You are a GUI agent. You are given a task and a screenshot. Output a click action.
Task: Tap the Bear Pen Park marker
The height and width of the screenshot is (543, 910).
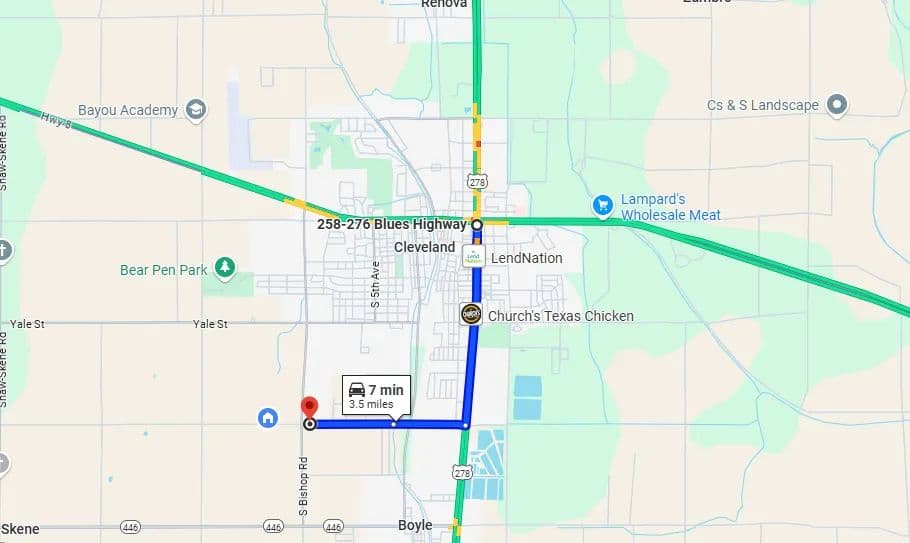click(x=226, y=269)
